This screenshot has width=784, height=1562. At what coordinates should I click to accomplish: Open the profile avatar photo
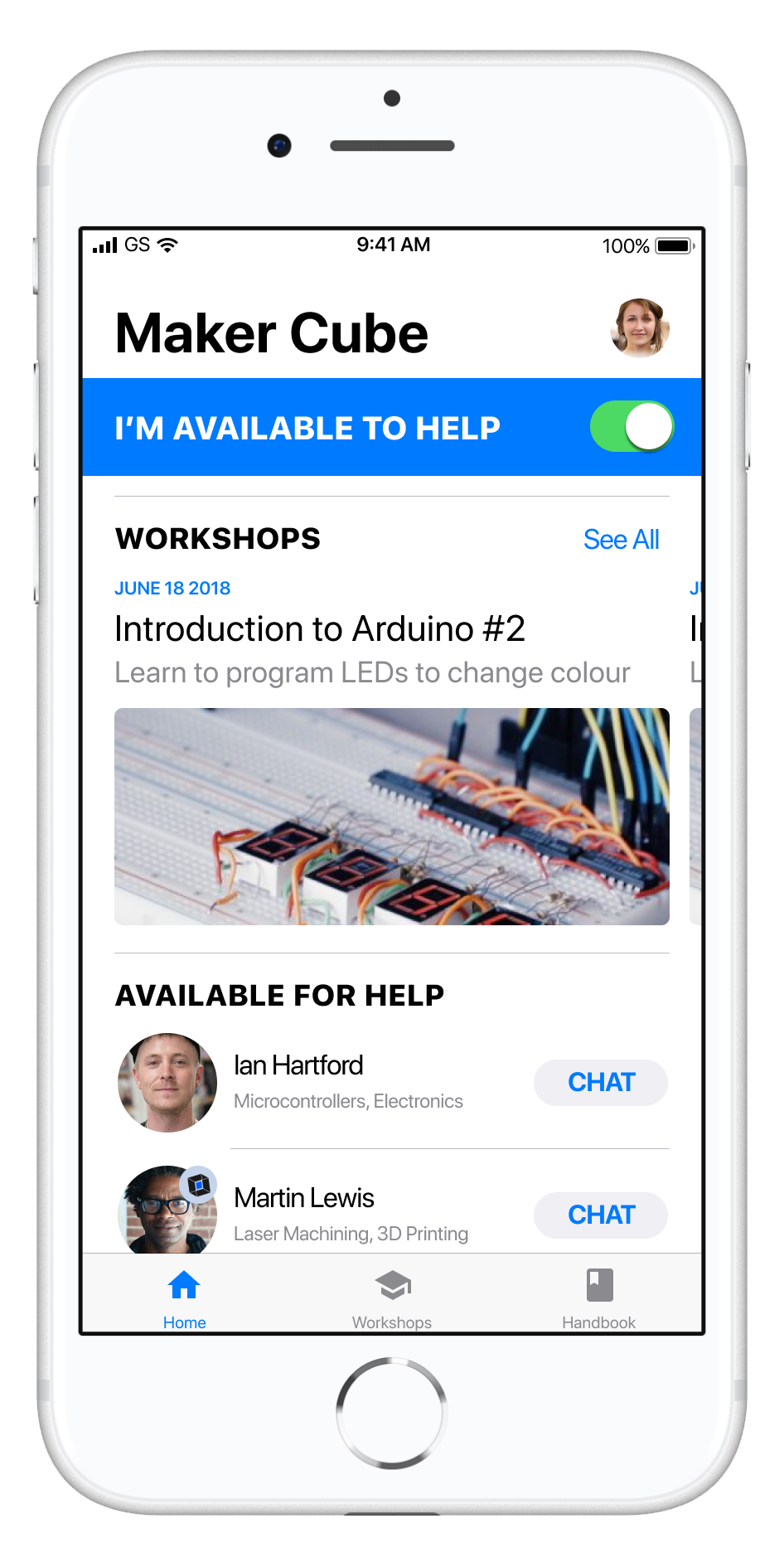click(640, 328)
